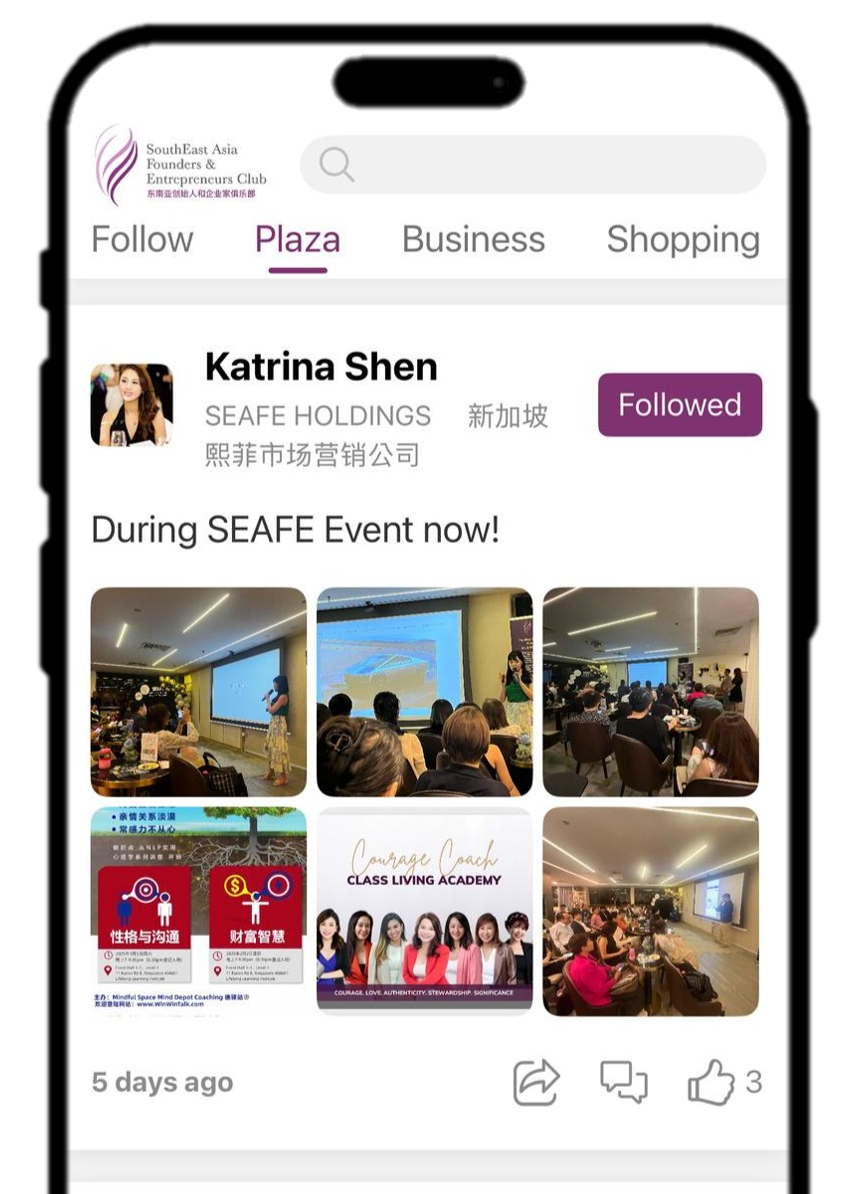The width and height of the screenshot is (853, 1194).
Task: Open Katrina Shen's profile picture
Action: click(132, 405)
